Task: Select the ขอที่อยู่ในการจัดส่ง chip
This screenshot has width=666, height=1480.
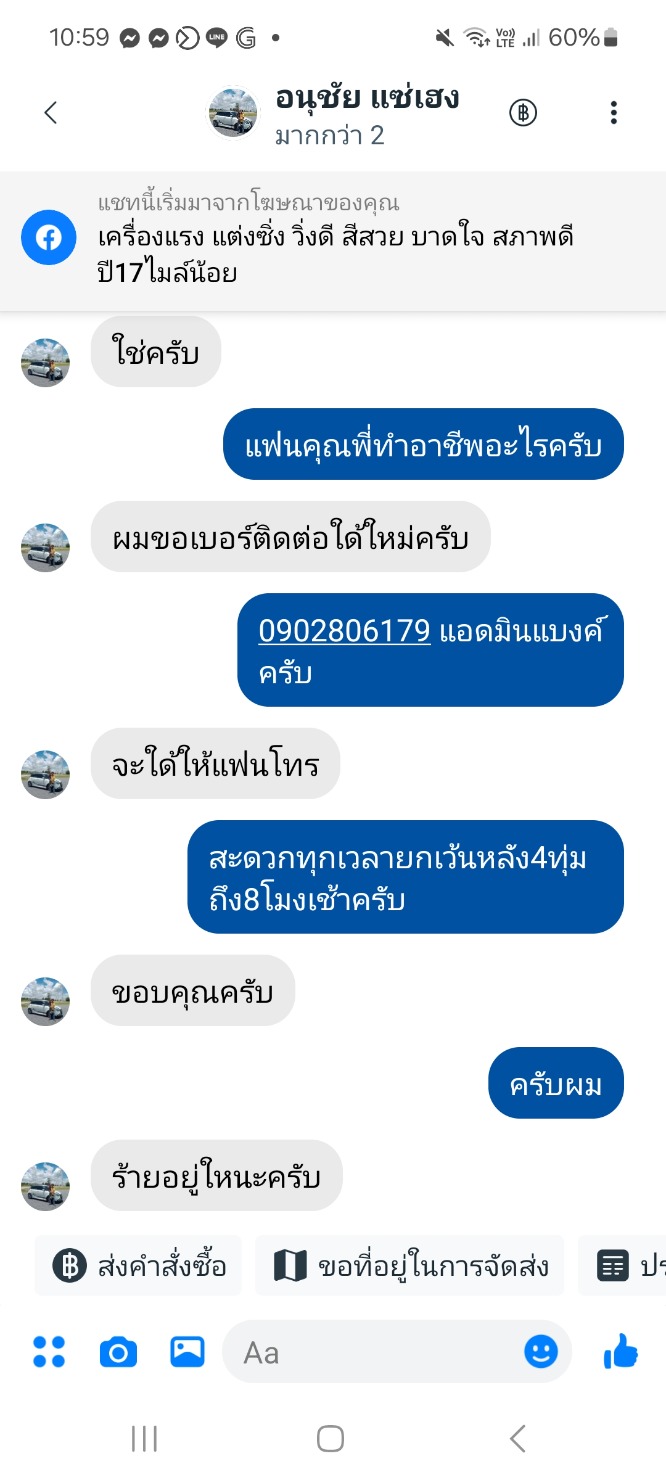Action: [409, 1266]
